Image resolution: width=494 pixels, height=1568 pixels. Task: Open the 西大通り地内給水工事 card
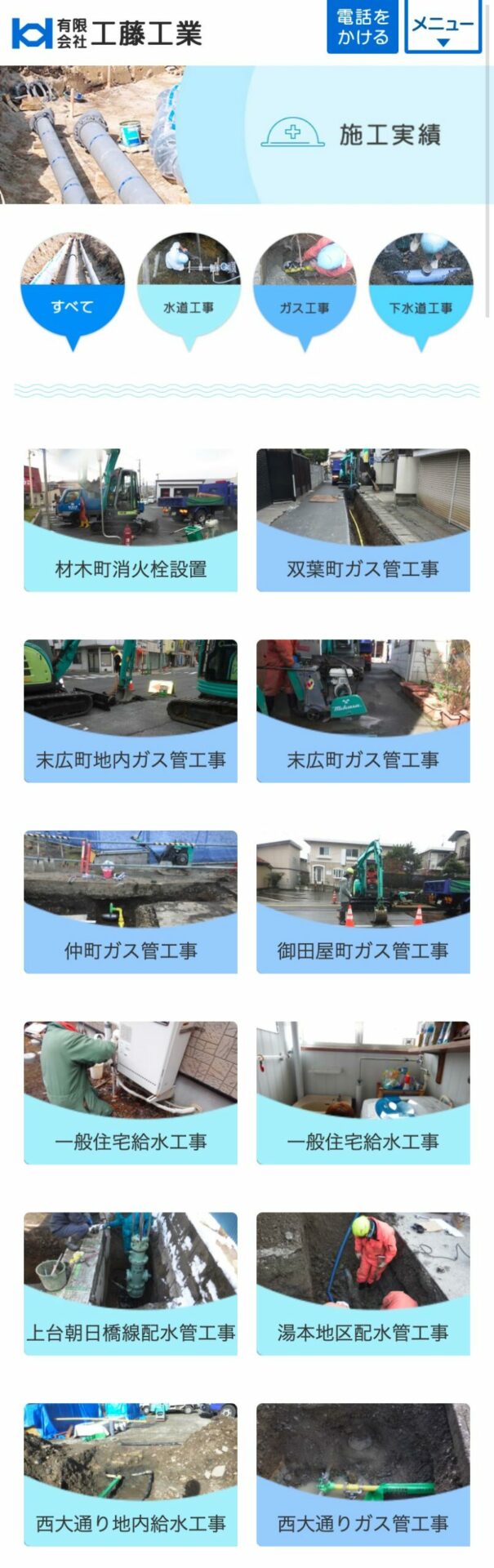pos(131,1475)
